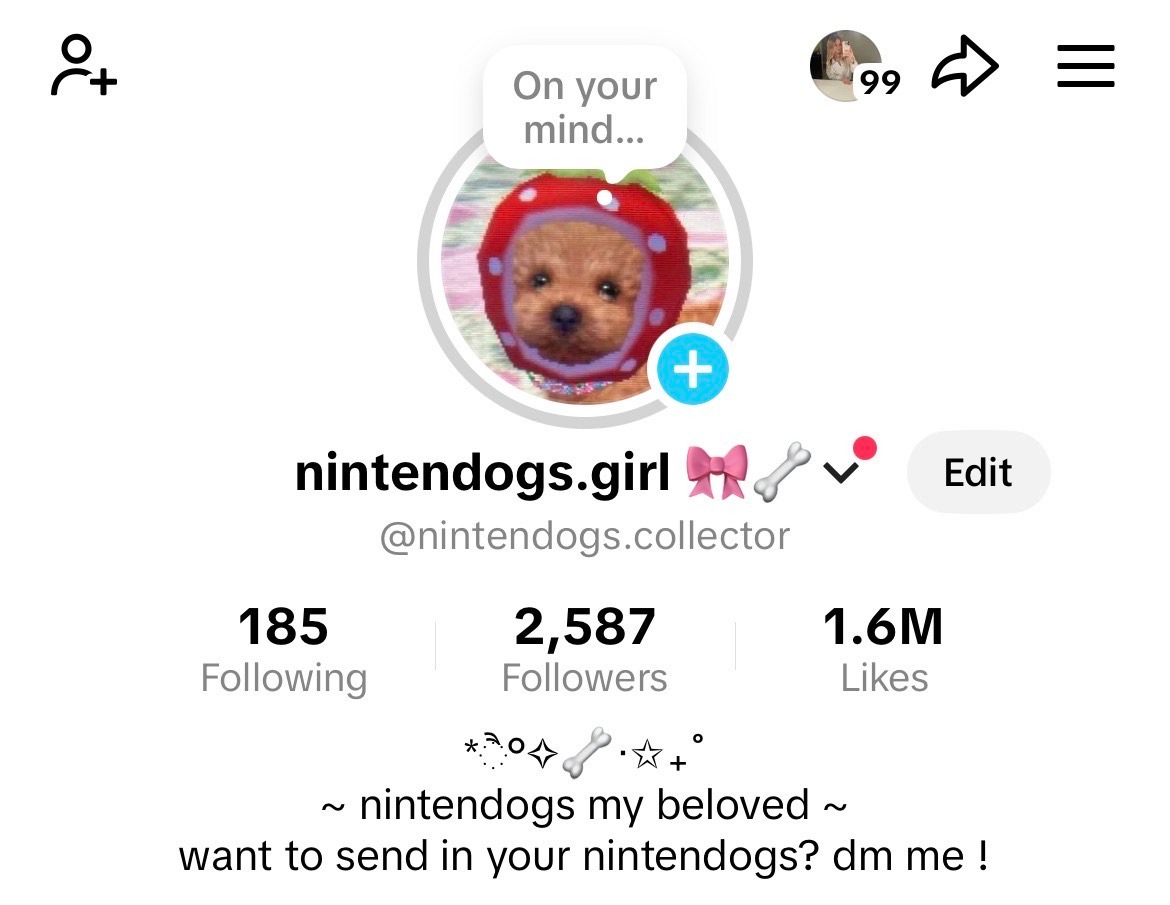Tap the 'On your mind...' bubble

click(584, 107)
